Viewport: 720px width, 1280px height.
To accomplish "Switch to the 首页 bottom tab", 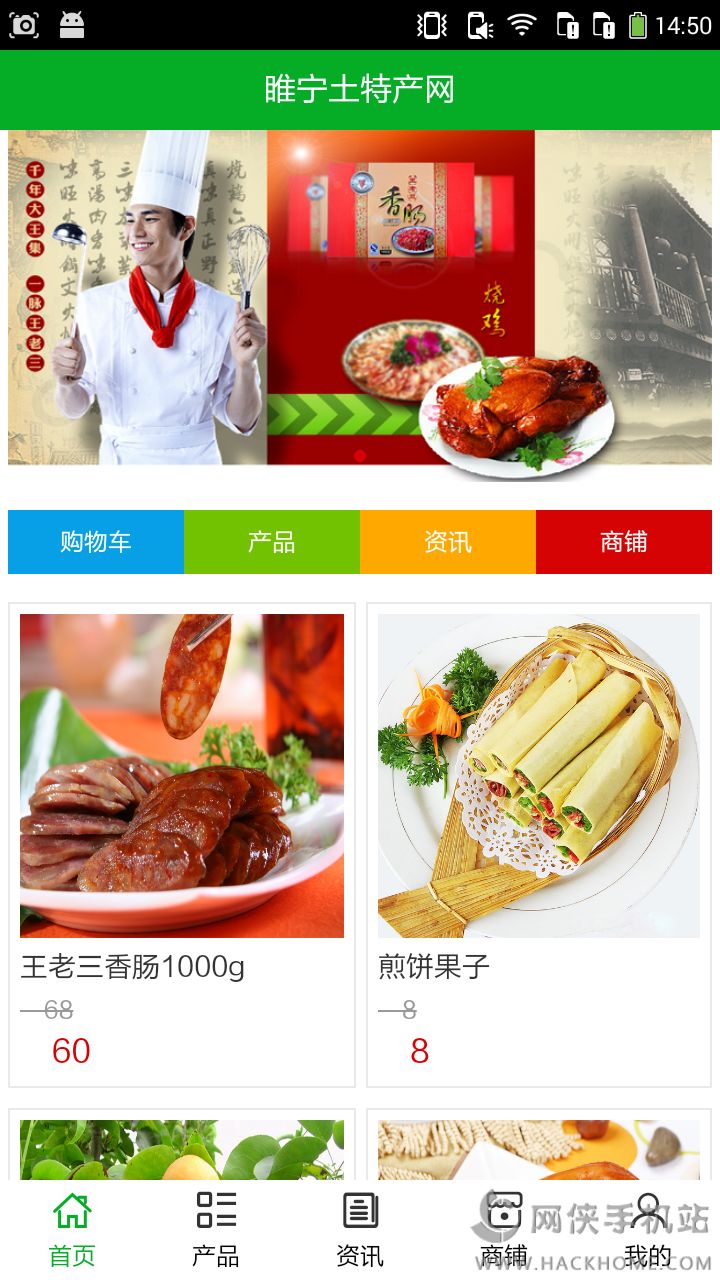I will (72, 1230).
